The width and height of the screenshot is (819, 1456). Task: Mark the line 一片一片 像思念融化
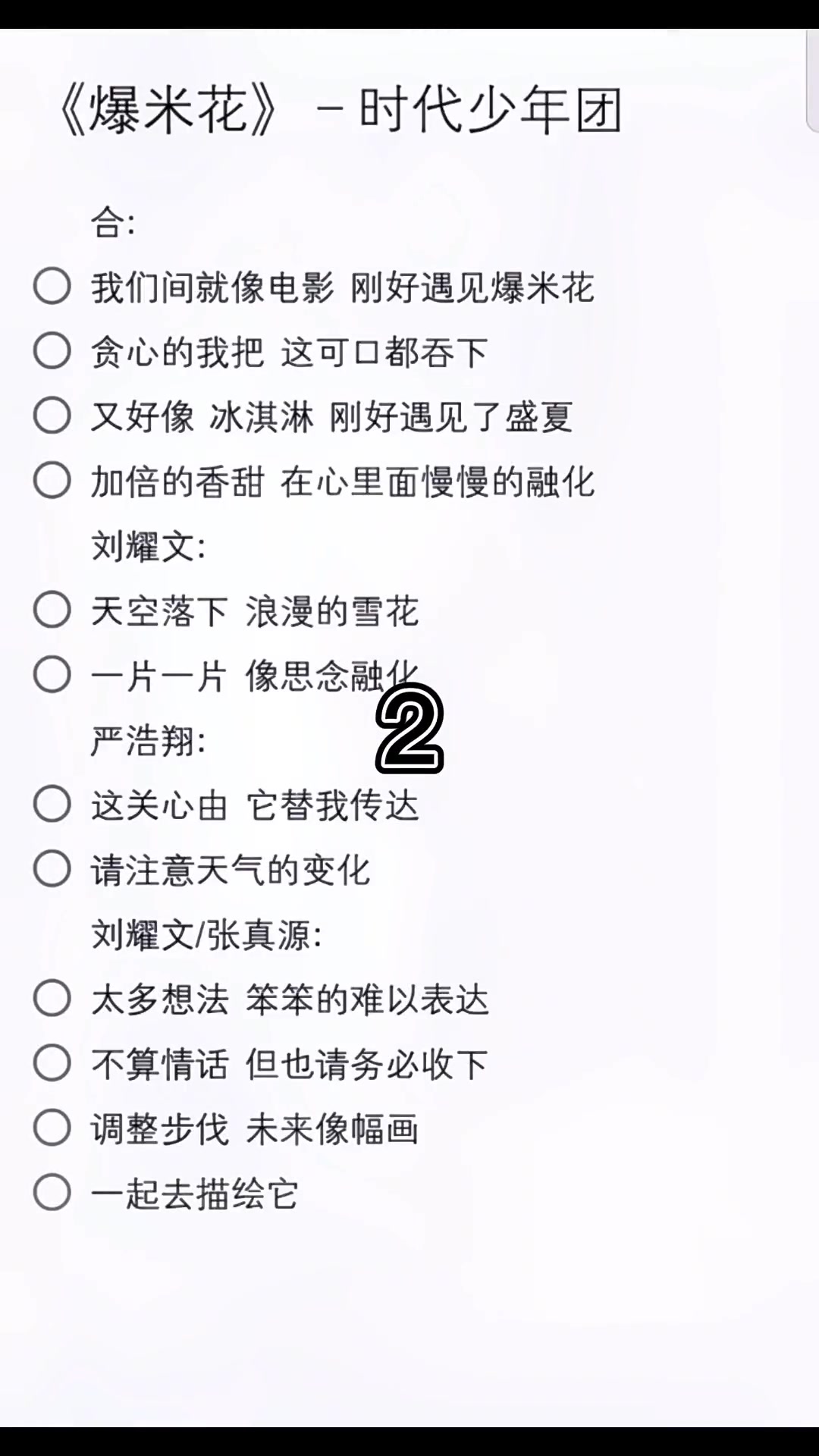coord(52,673)
